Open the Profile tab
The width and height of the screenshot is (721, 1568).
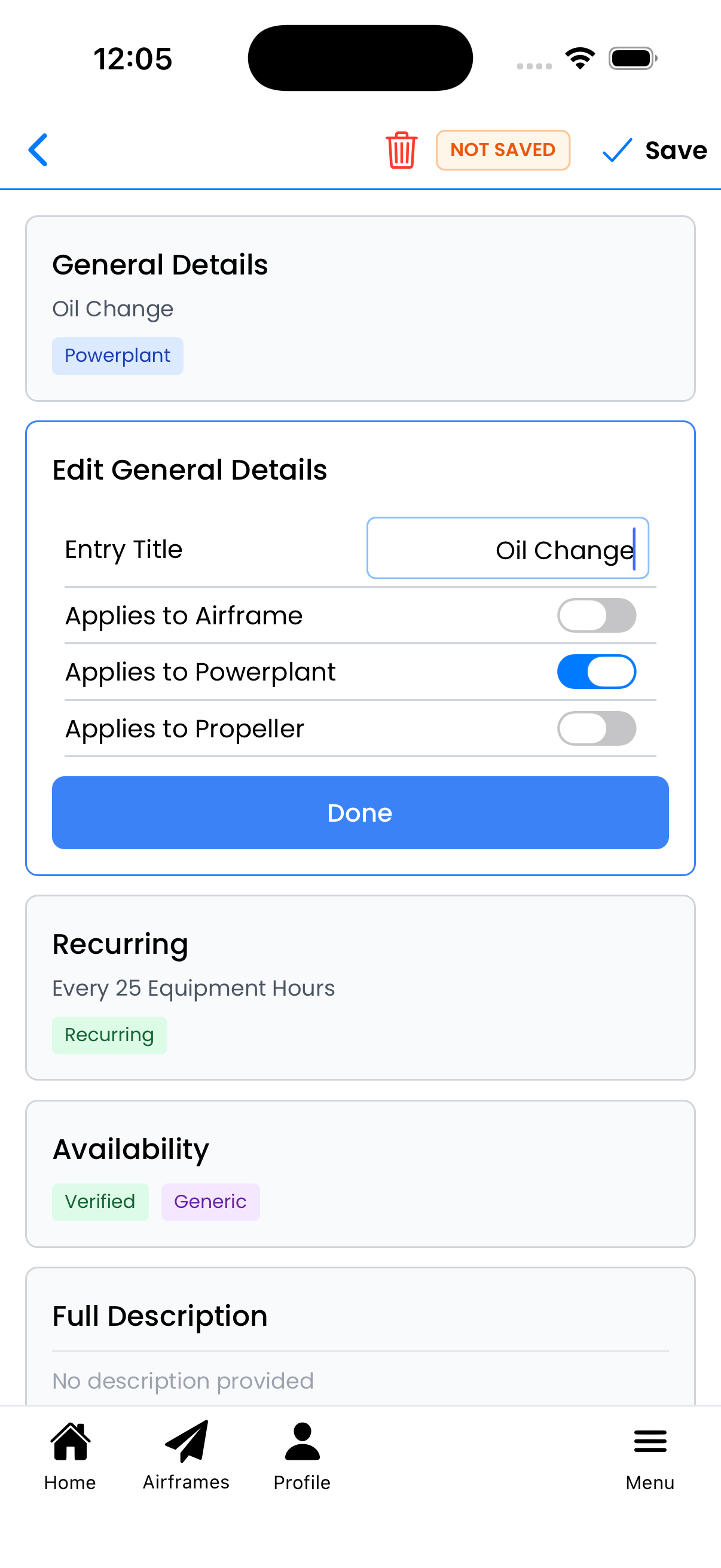pos(302,1456)
